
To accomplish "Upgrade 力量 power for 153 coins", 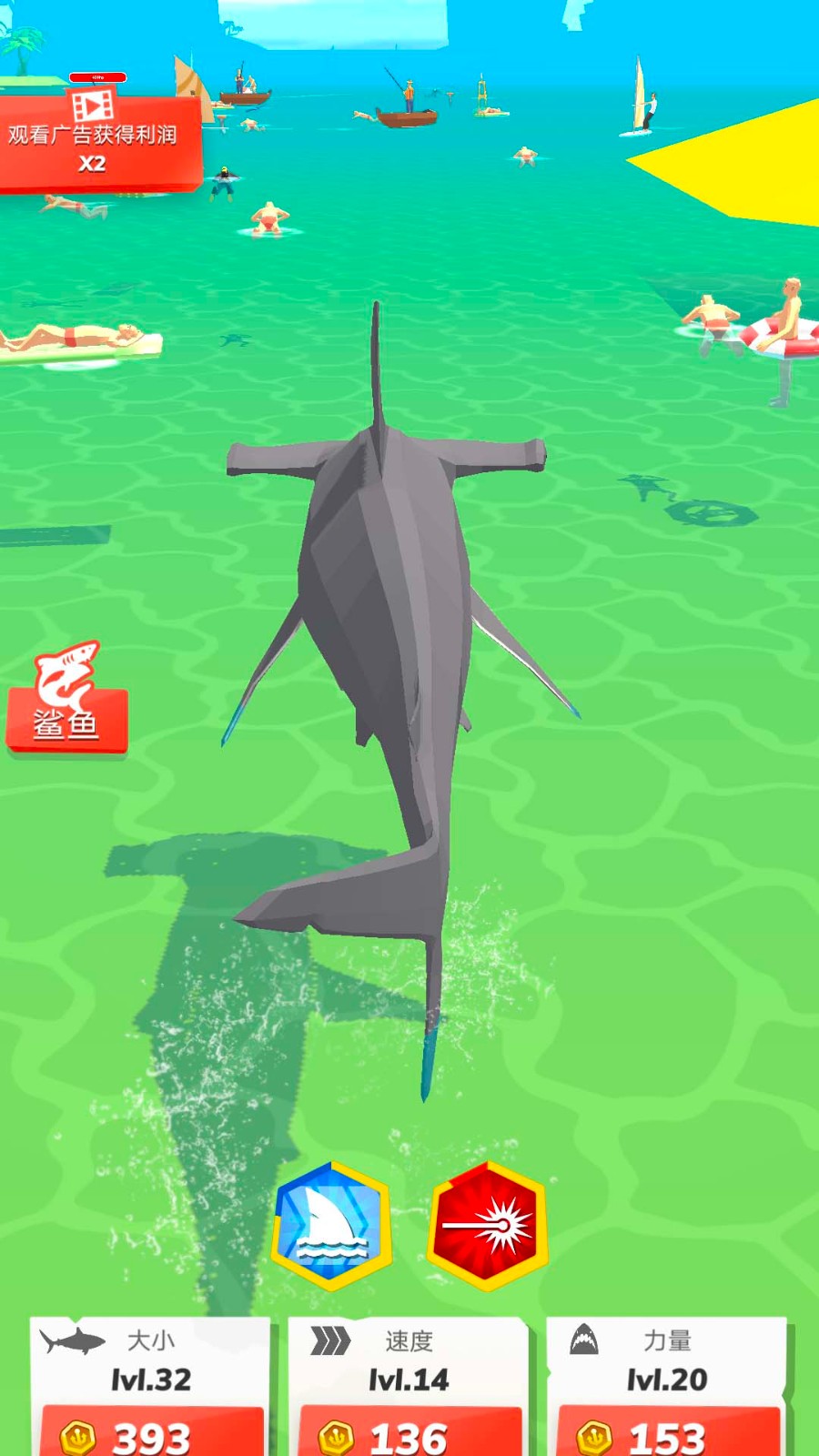I will point(667,1431).
